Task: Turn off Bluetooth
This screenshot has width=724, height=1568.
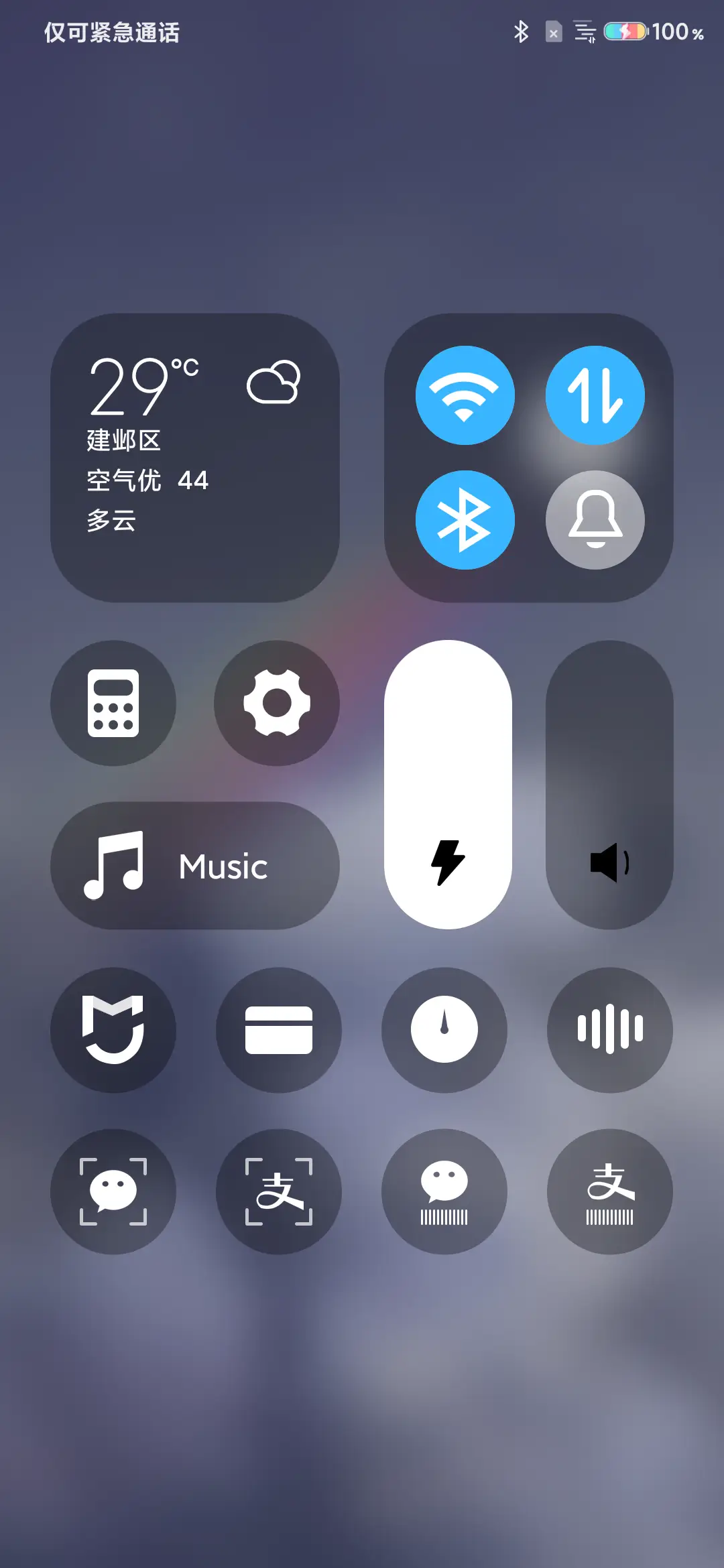Action: tap(465, 520)
